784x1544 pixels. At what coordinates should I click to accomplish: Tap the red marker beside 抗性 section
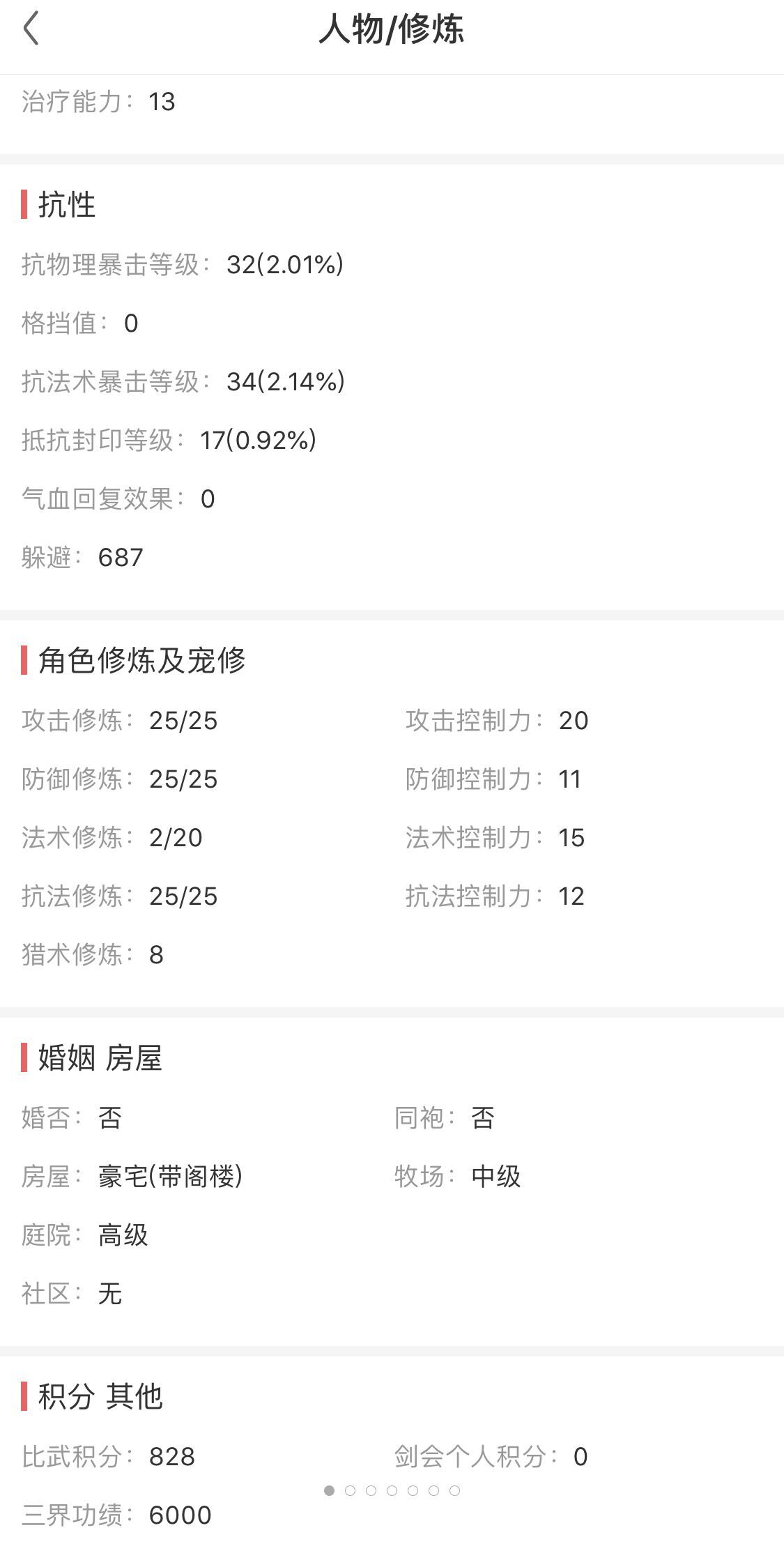(24, 205)
